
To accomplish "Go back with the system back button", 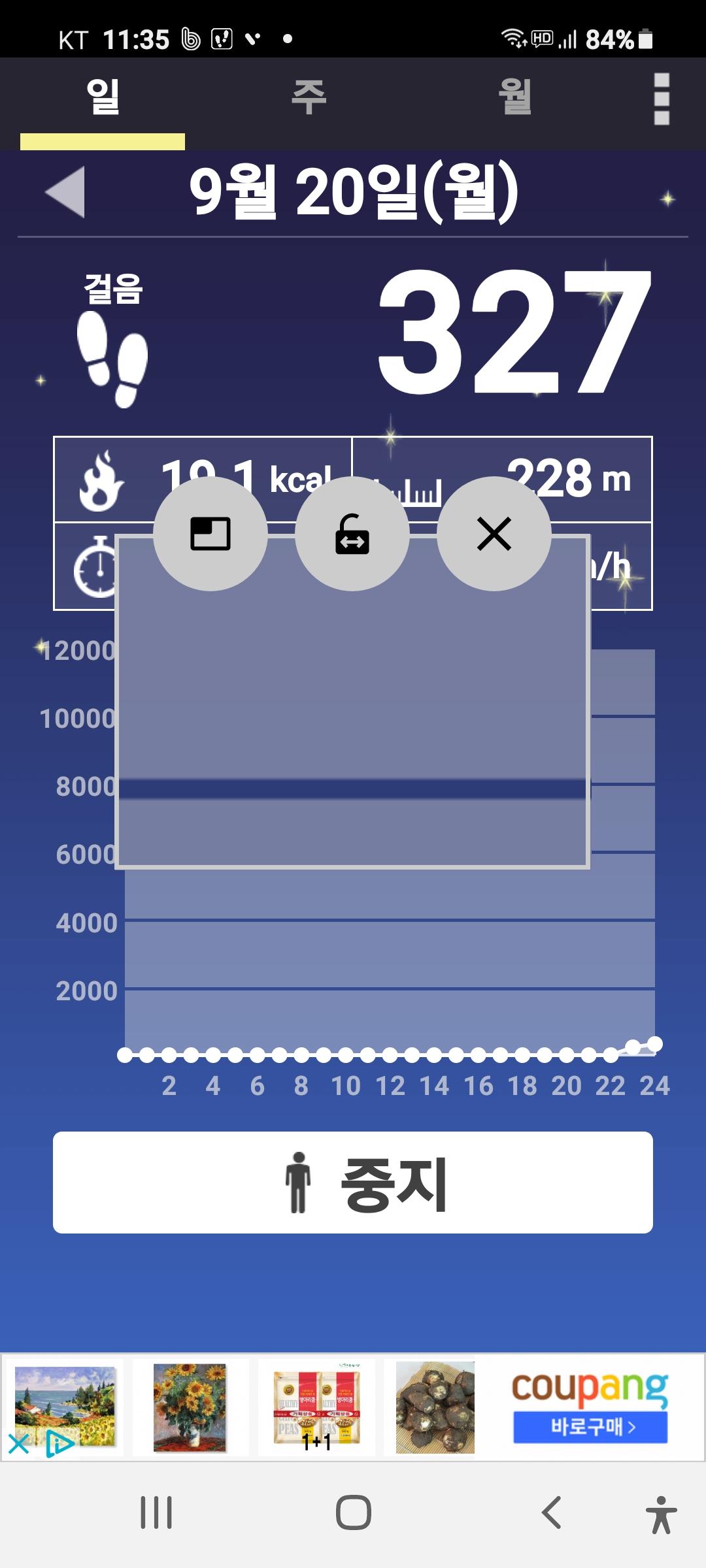I will [x=551, y=1512].
